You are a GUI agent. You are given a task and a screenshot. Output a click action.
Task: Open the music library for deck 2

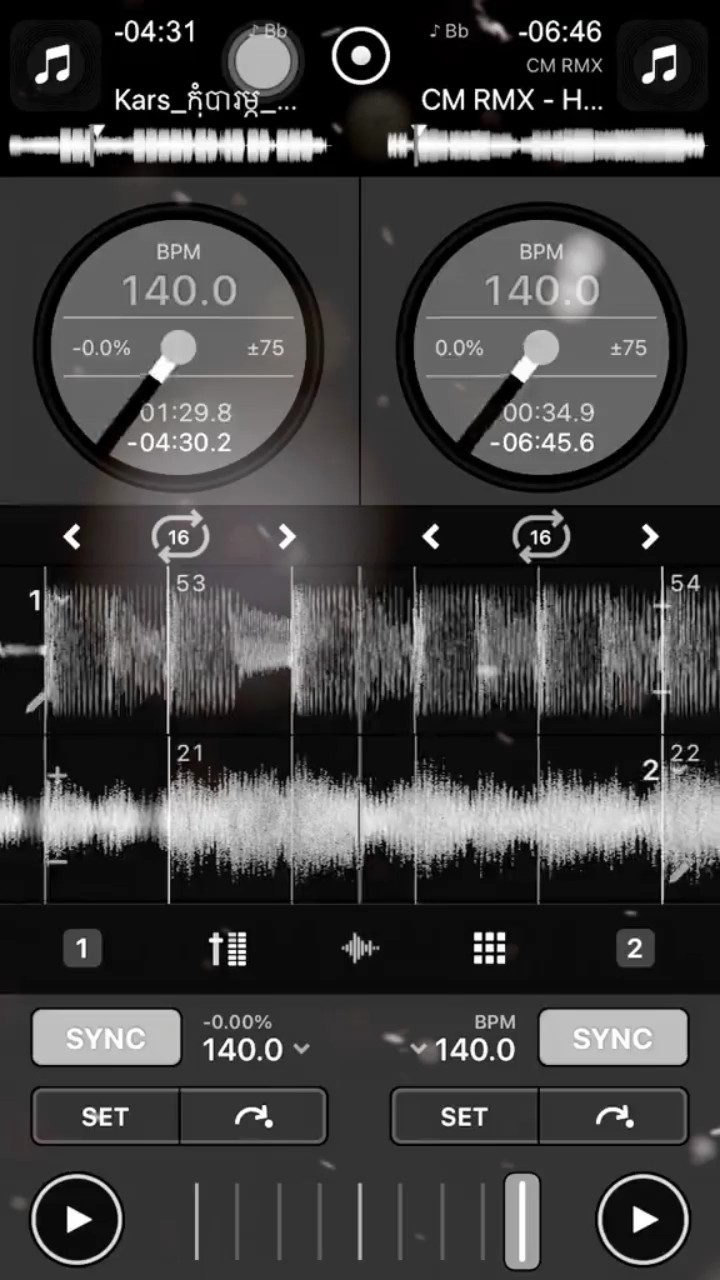660,66
